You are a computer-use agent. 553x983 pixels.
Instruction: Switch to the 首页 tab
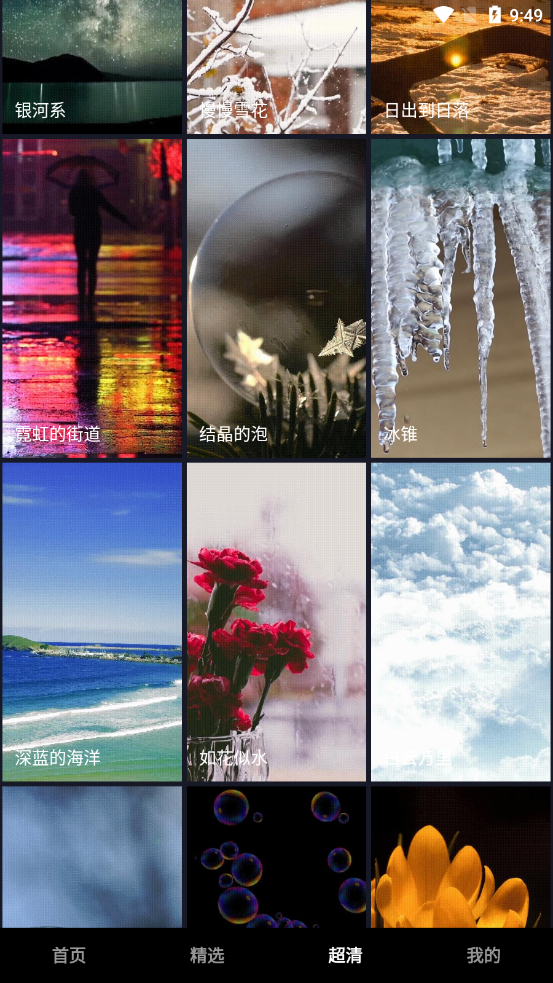[x=69, y=955]
